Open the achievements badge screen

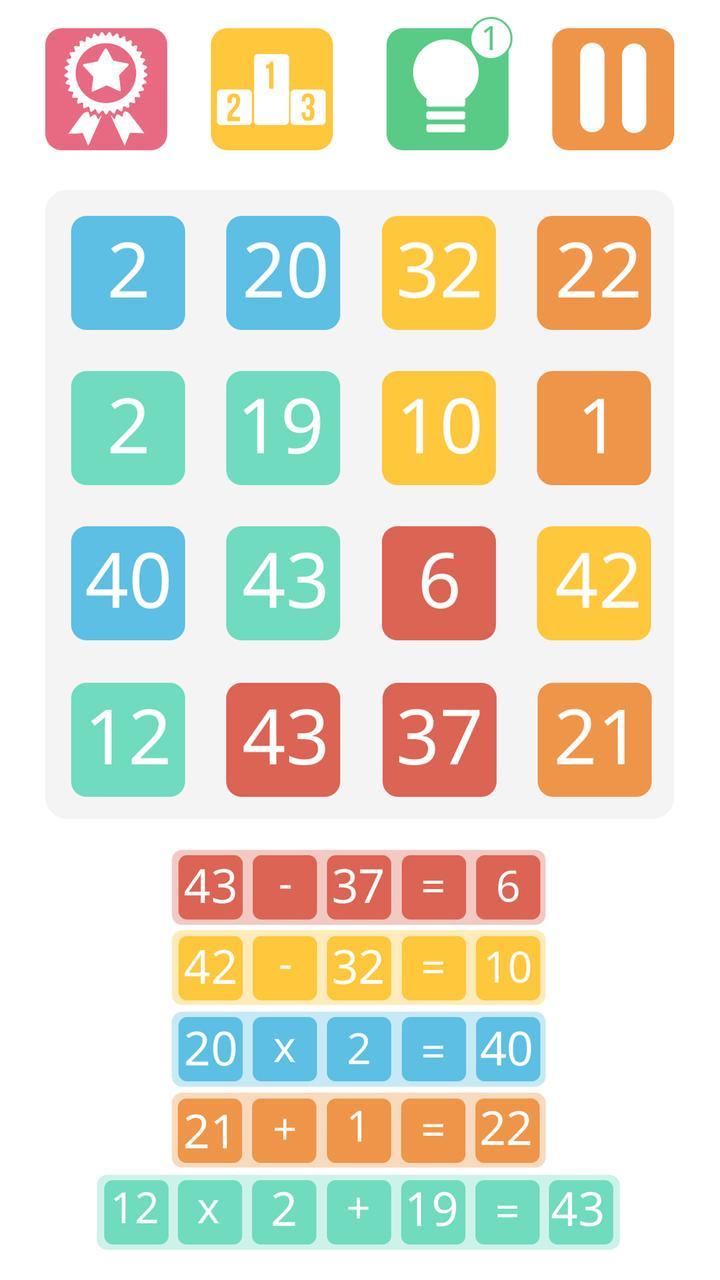tap(107, 86)
